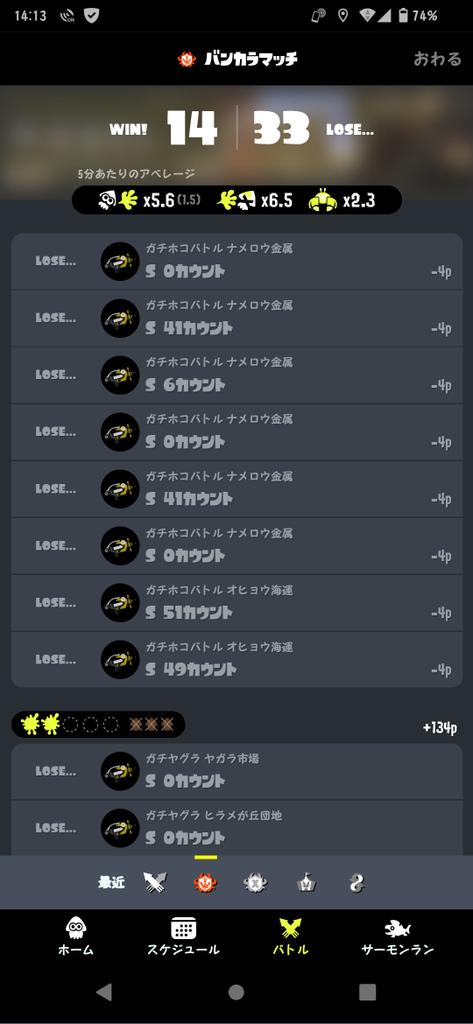
Task: Tap the Android home button
Action: click(x=236, y=992)
